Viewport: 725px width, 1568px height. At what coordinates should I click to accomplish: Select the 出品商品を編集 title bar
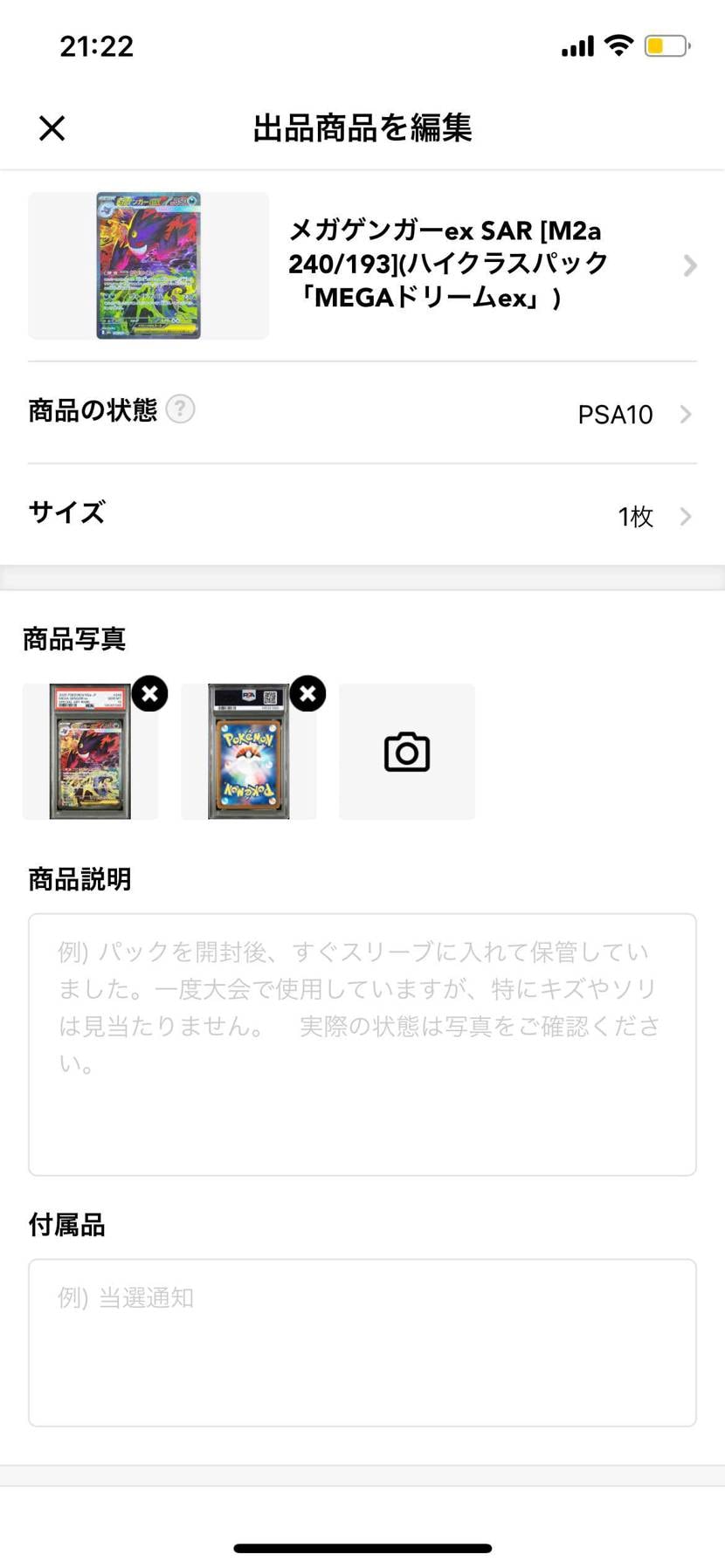(x=362, y=127)
